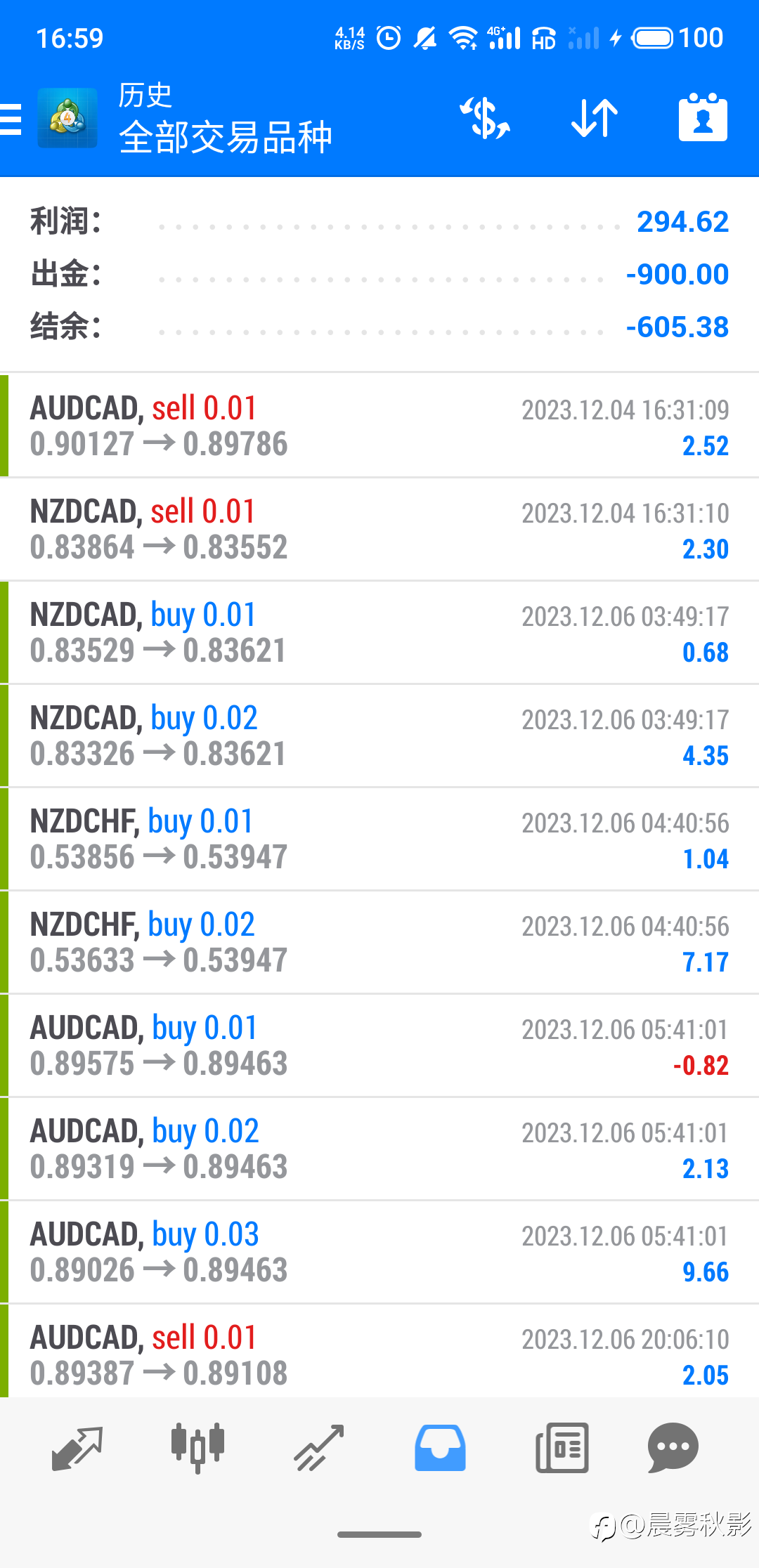Viewport: 759px width, 1568px height.
Task: Open the hamburger drawer menu
Action: tap(11, 118)
